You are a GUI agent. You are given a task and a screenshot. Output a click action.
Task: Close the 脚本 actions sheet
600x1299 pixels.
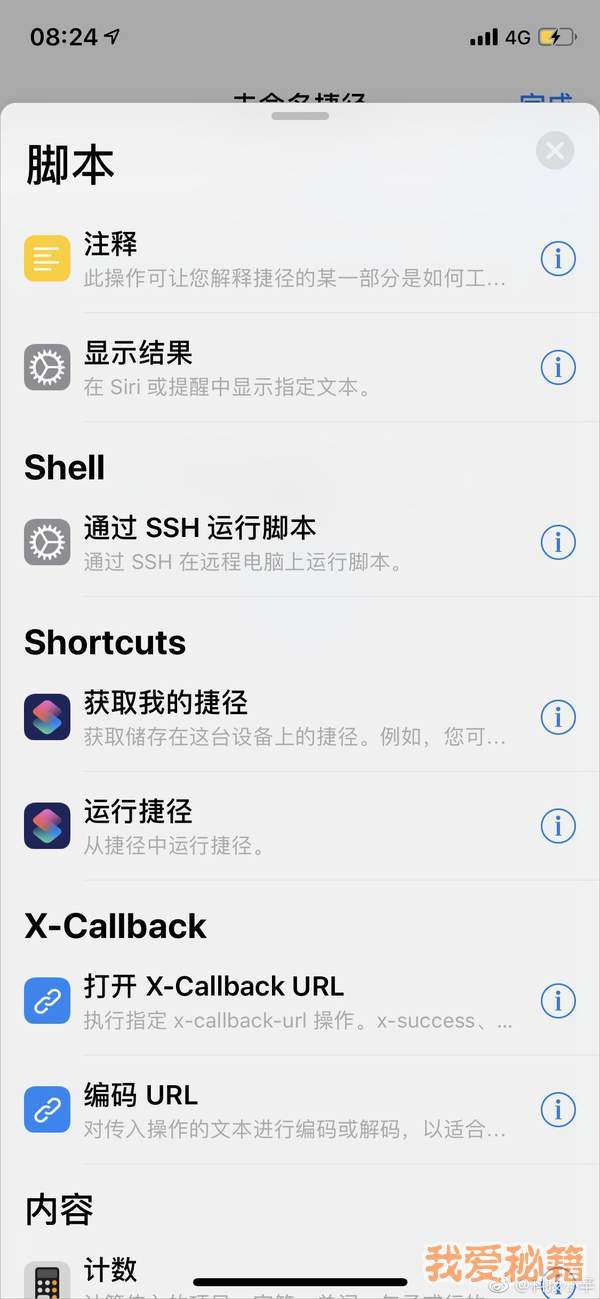pyautogui.click(x=555, y=151)
